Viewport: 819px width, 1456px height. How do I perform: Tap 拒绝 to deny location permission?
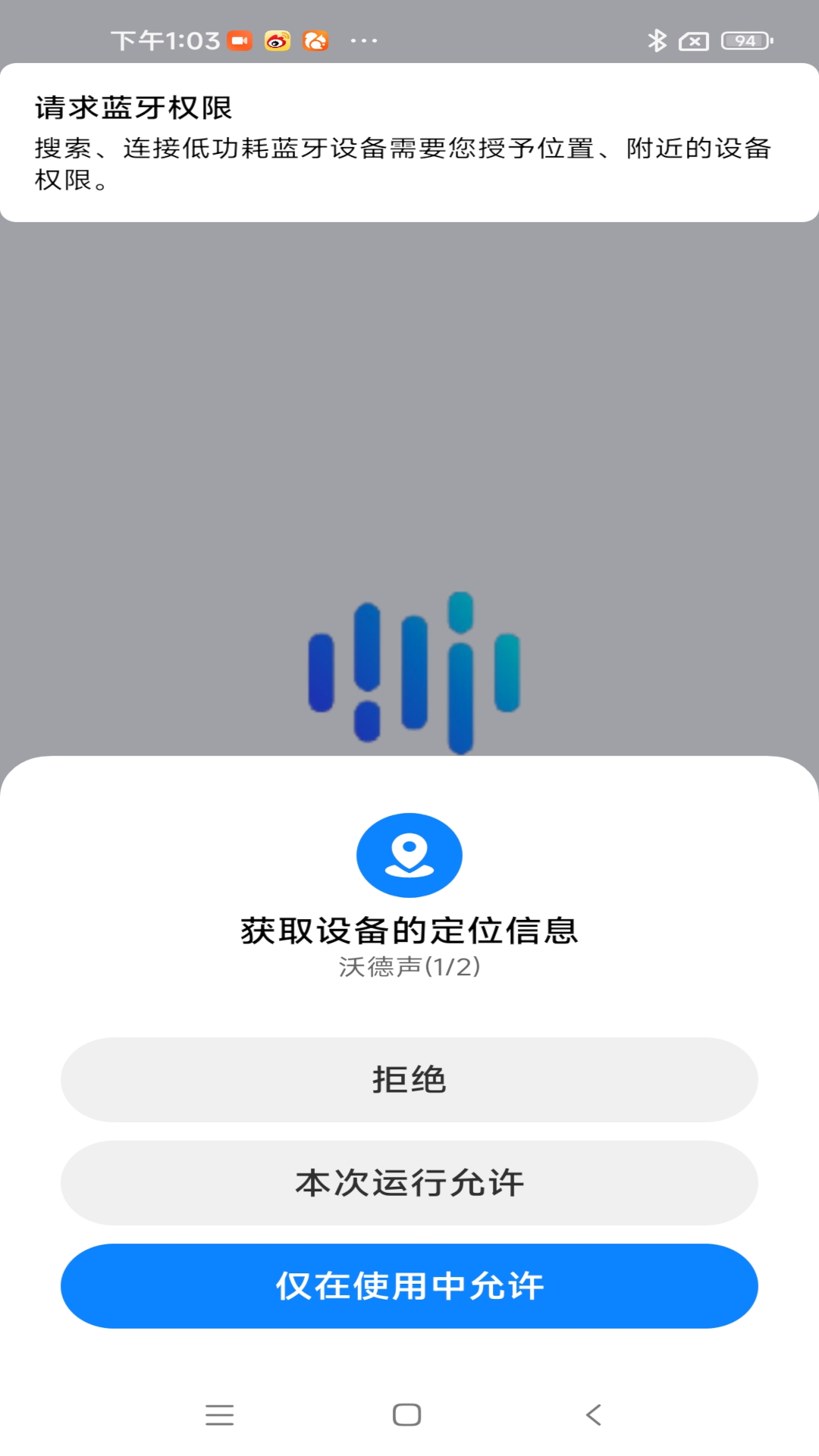(409, 1080)
